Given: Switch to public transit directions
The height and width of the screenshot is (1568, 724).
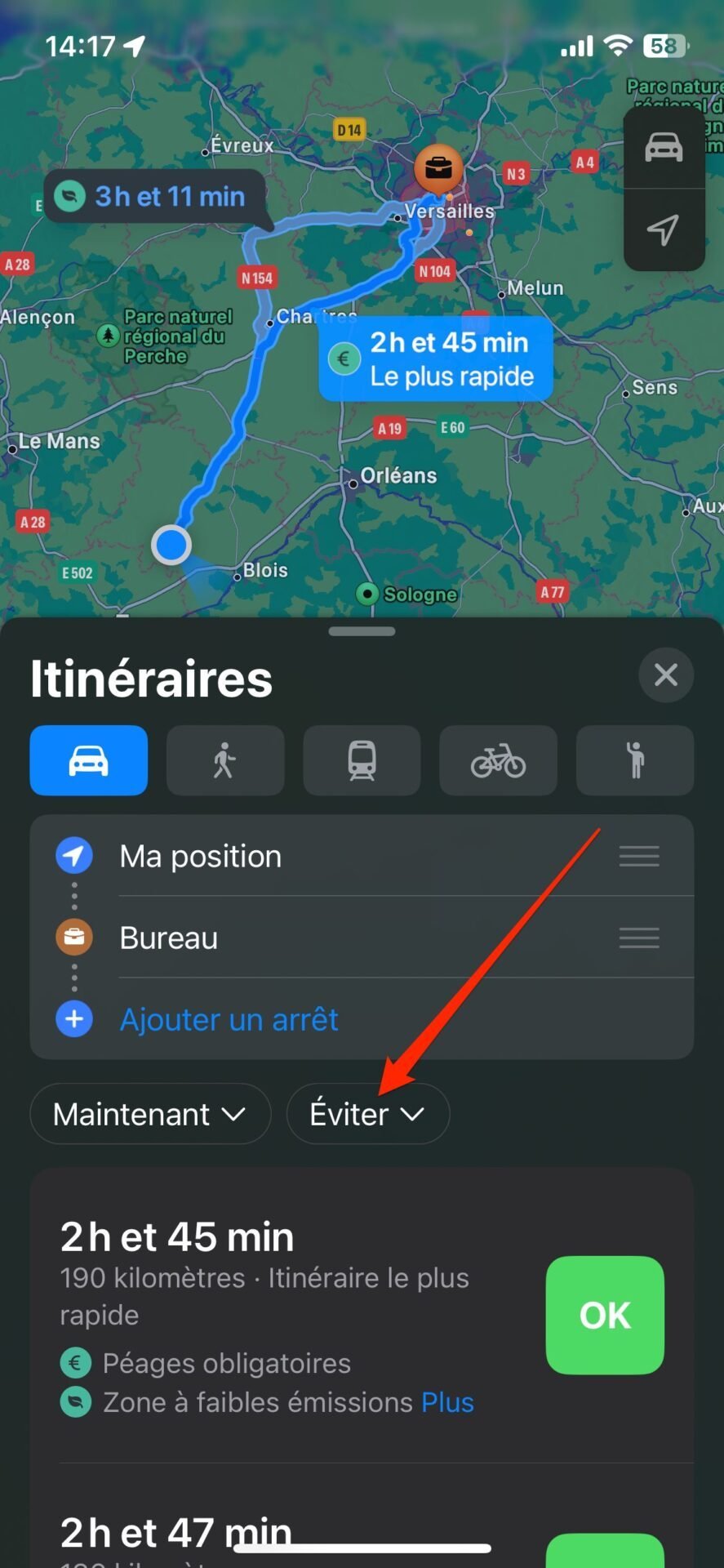Looking at the screenshot, I should click(362, 760).
